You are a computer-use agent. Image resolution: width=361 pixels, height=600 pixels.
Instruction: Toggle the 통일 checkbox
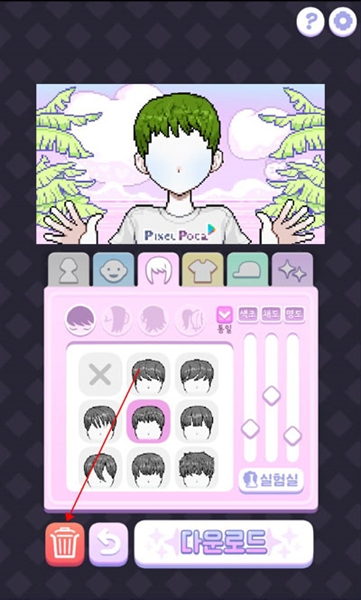coord(224,315)
